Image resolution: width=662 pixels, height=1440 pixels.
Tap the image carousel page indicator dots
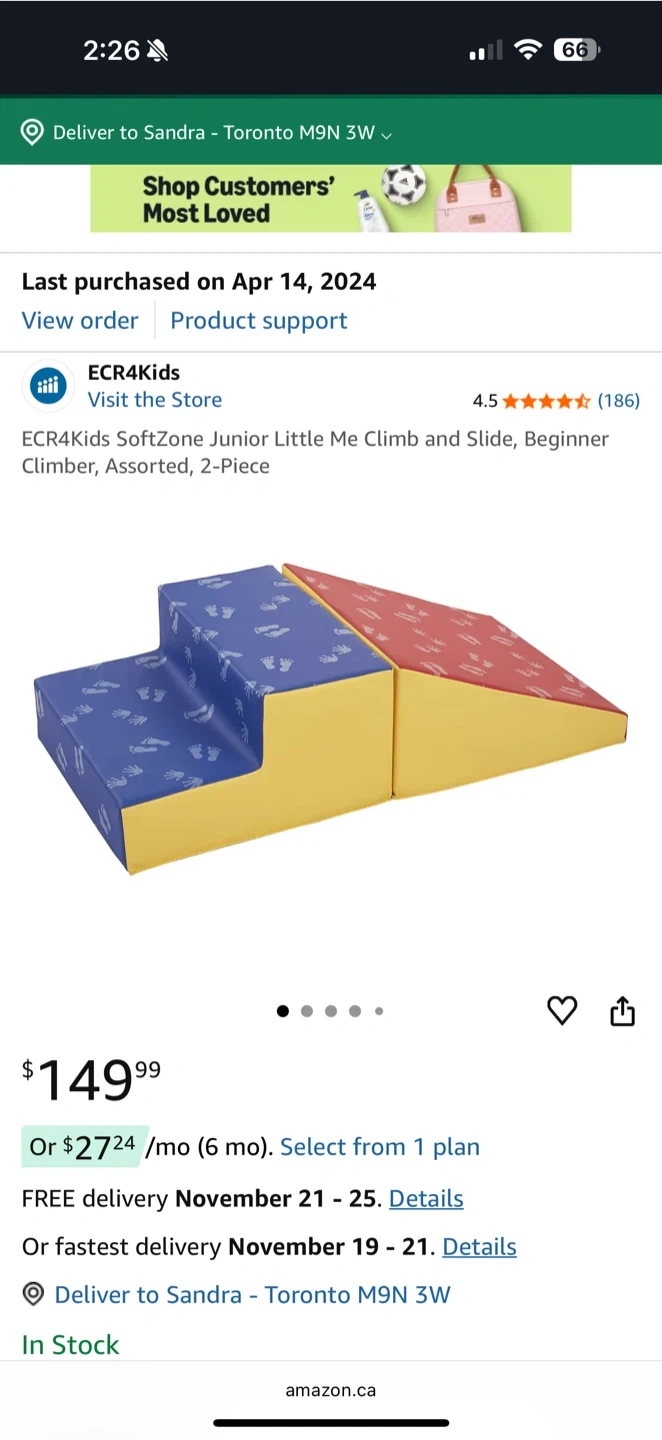pos(330,1011)
